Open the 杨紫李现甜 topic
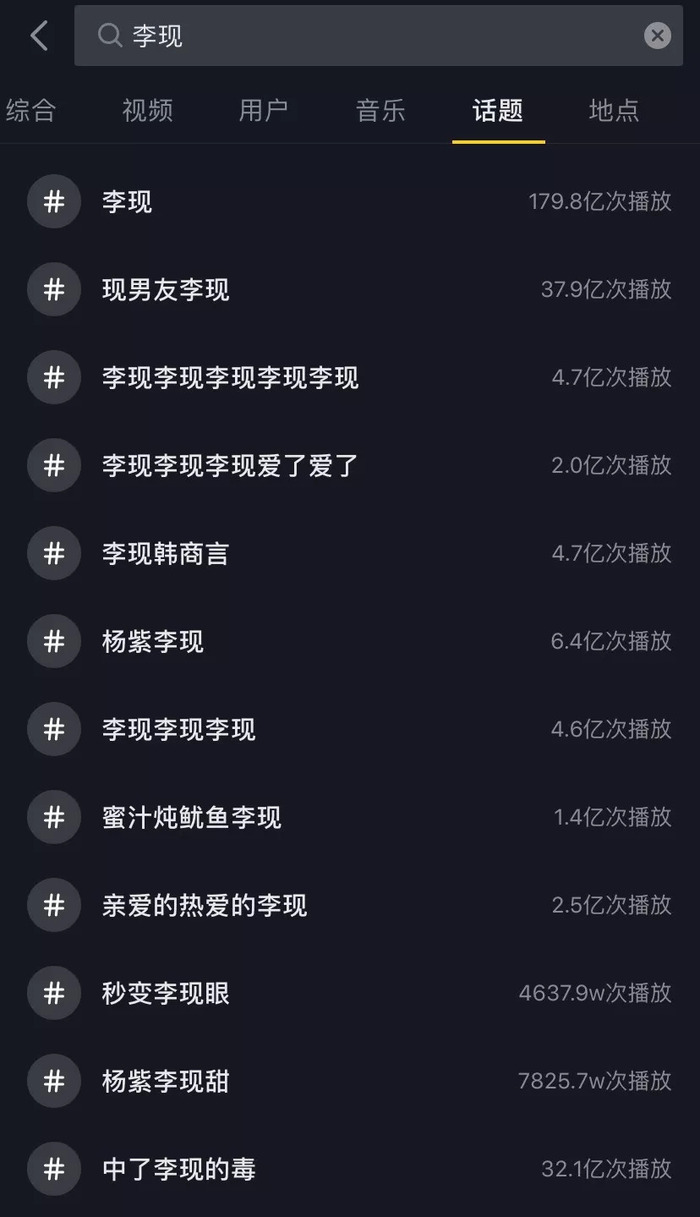This screenshot has height=1217, width=700. pos(350,1082)
